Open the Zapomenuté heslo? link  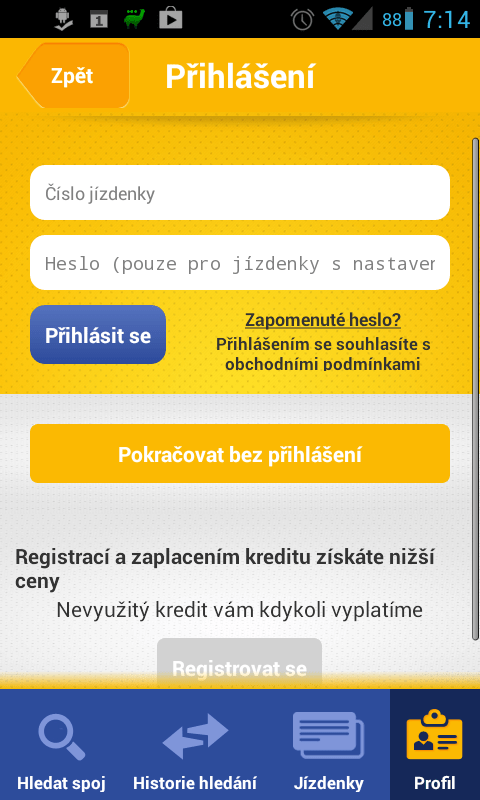(323, 320)
